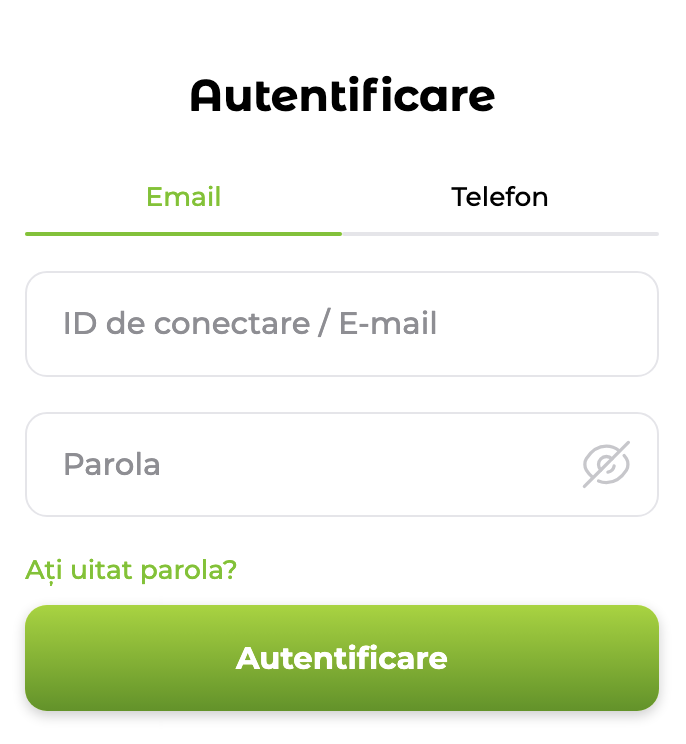Tap the green Autentificare button
This screenshot has width=686, height=744.
click(342, 658)
